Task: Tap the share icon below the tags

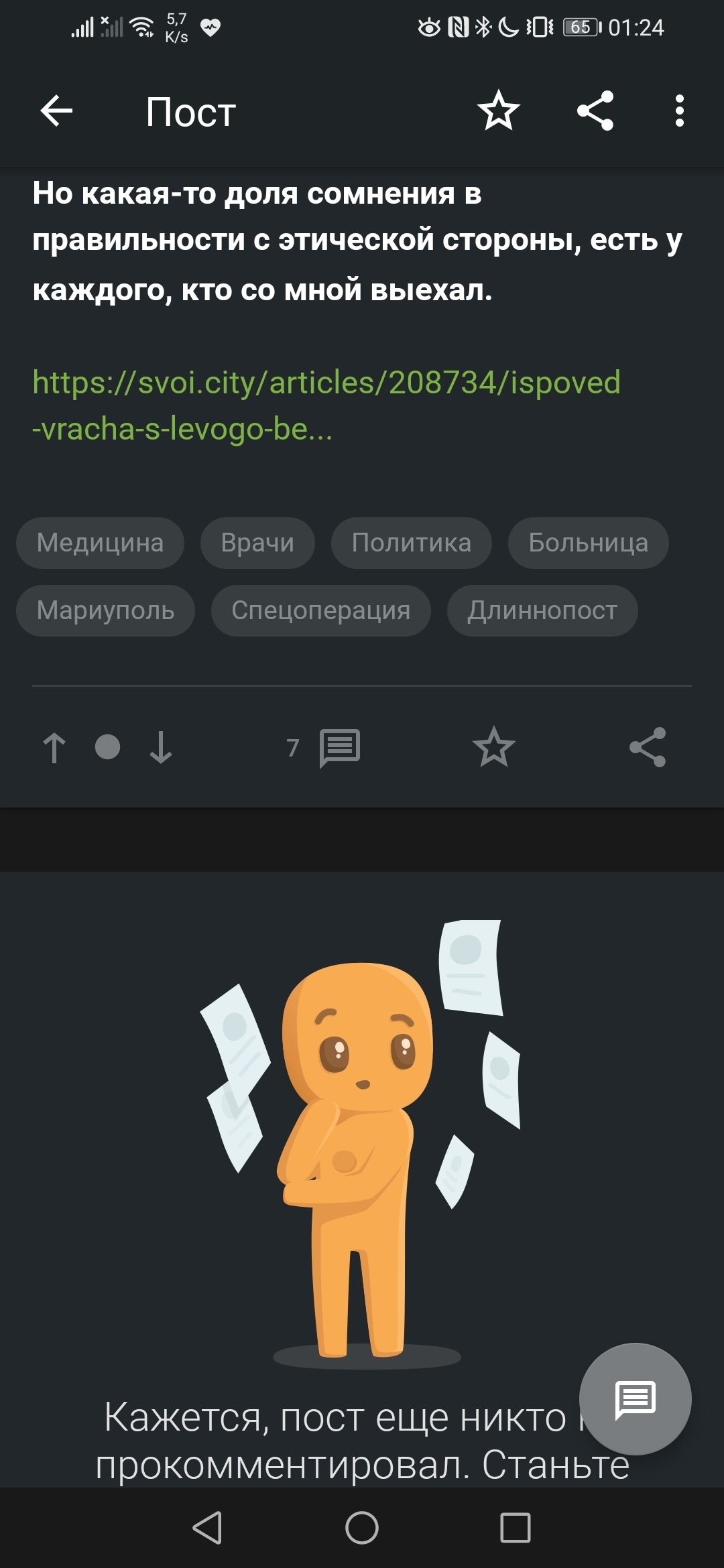Action: coord(648,747)
